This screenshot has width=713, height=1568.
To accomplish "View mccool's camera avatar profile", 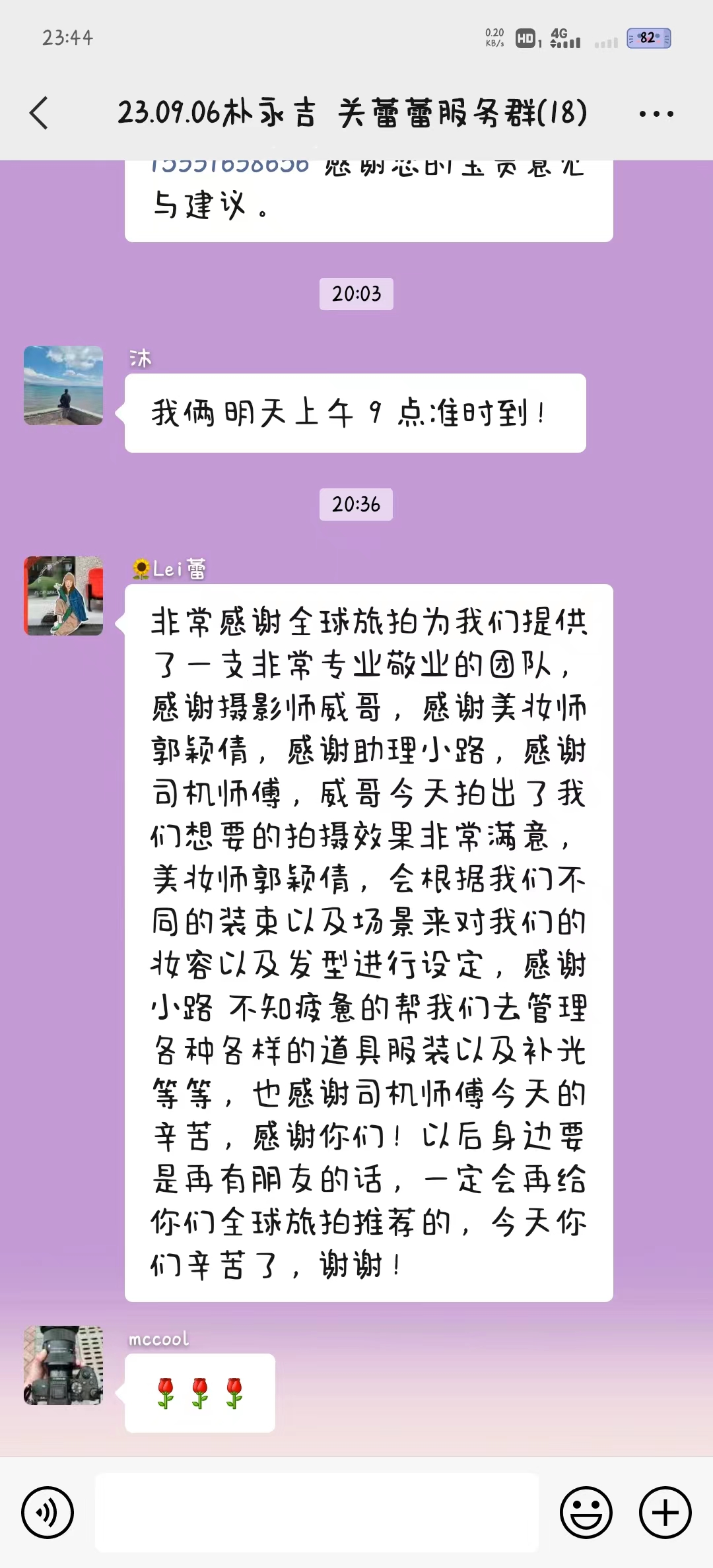I will click(x=63, y=1365).
